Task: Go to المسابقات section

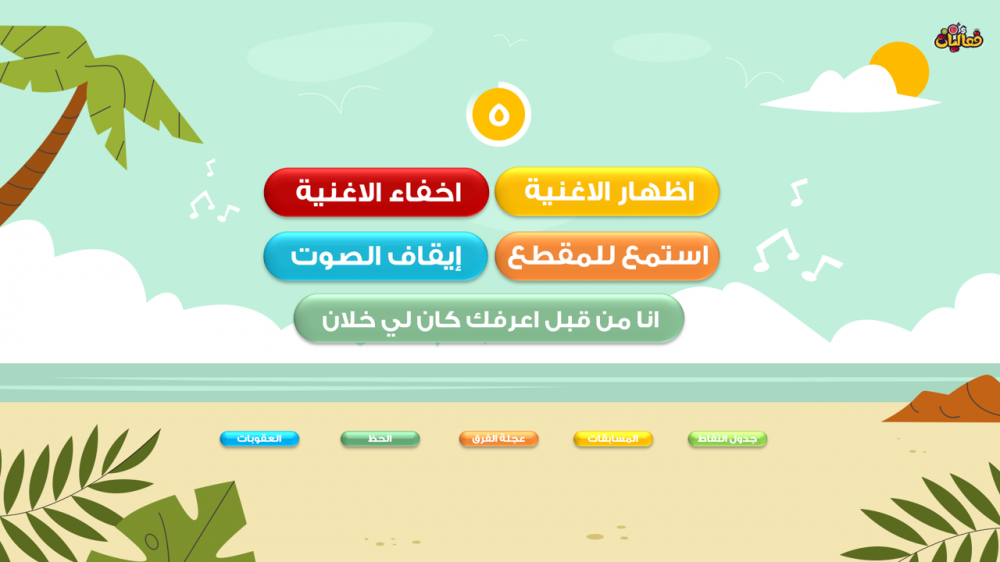Action: 612,439
